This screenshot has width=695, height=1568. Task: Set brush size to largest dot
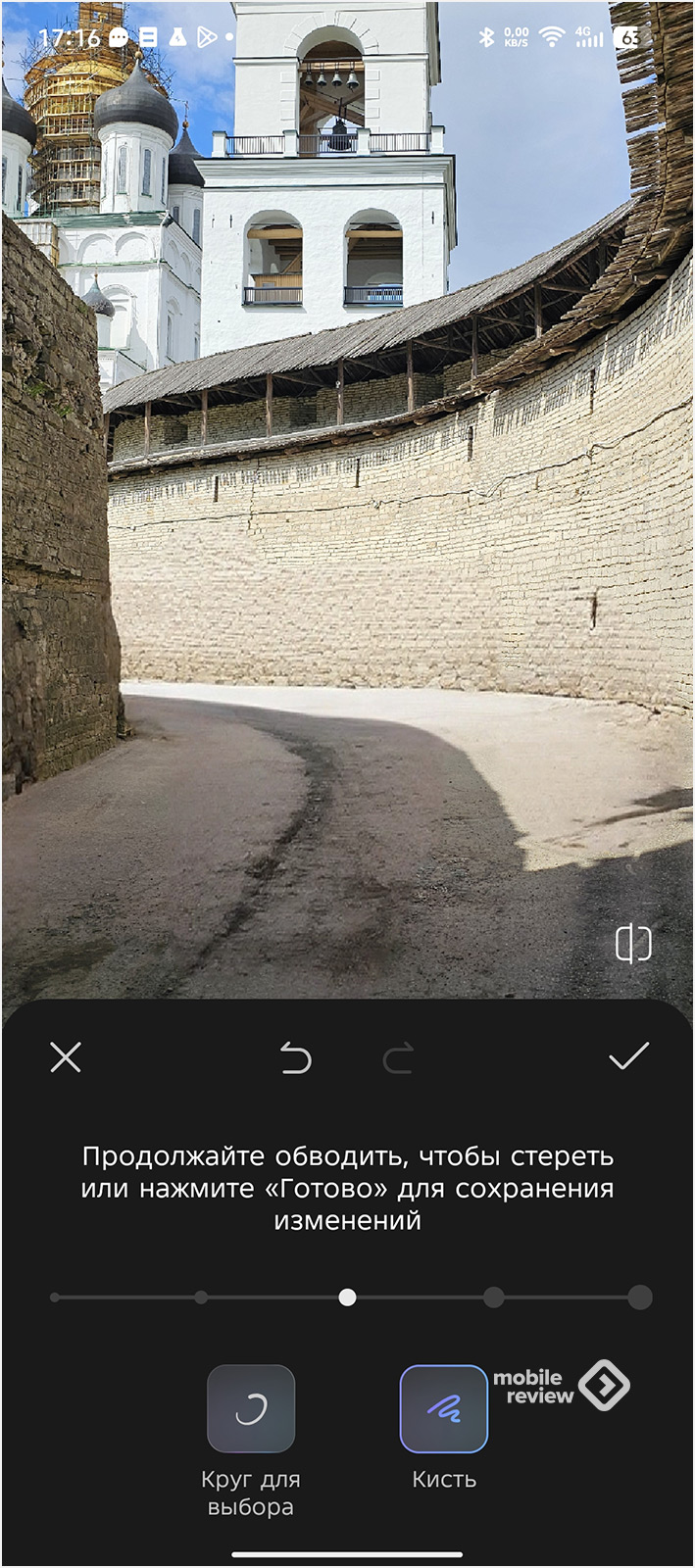pyautogui.click(x=640, y=1298)
